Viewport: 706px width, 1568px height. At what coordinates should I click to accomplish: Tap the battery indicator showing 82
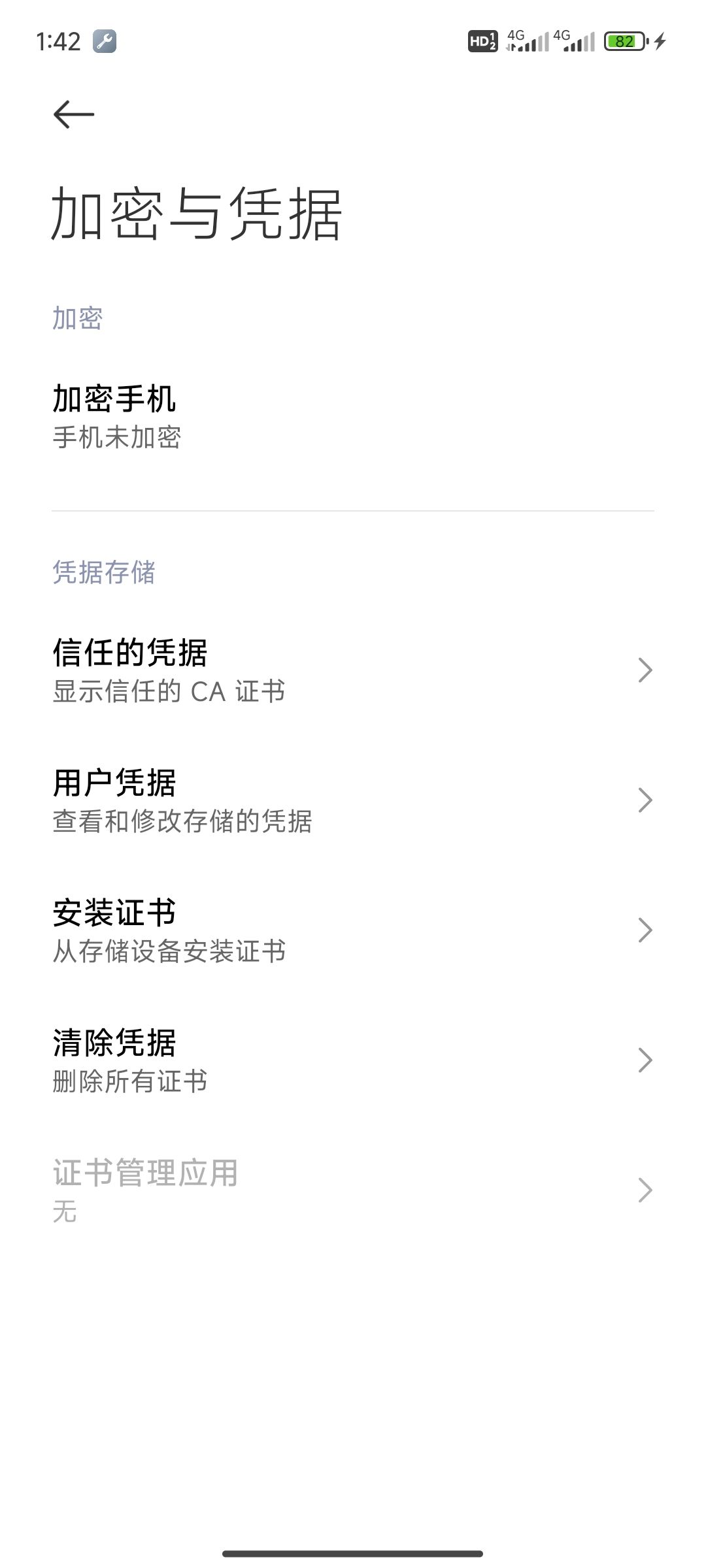point(624,41)
